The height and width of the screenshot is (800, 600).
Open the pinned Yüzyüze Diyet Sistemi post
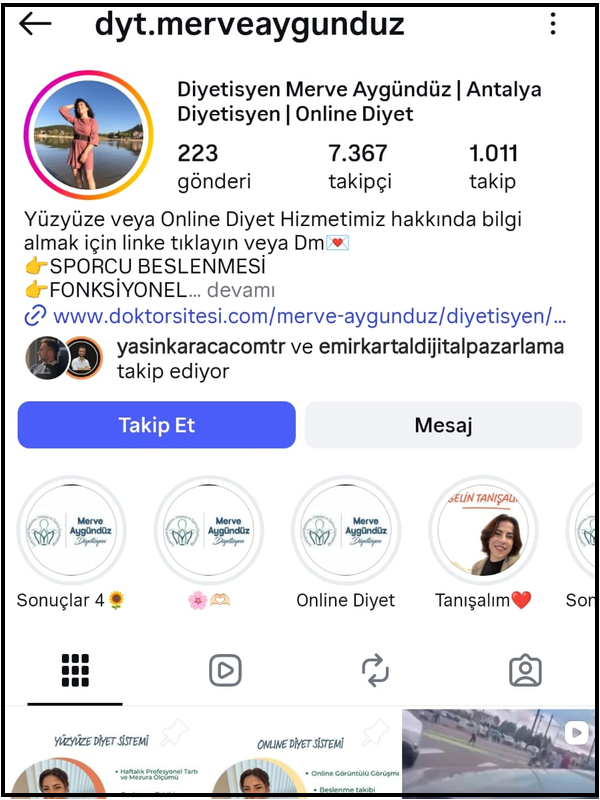coord(100,755)
